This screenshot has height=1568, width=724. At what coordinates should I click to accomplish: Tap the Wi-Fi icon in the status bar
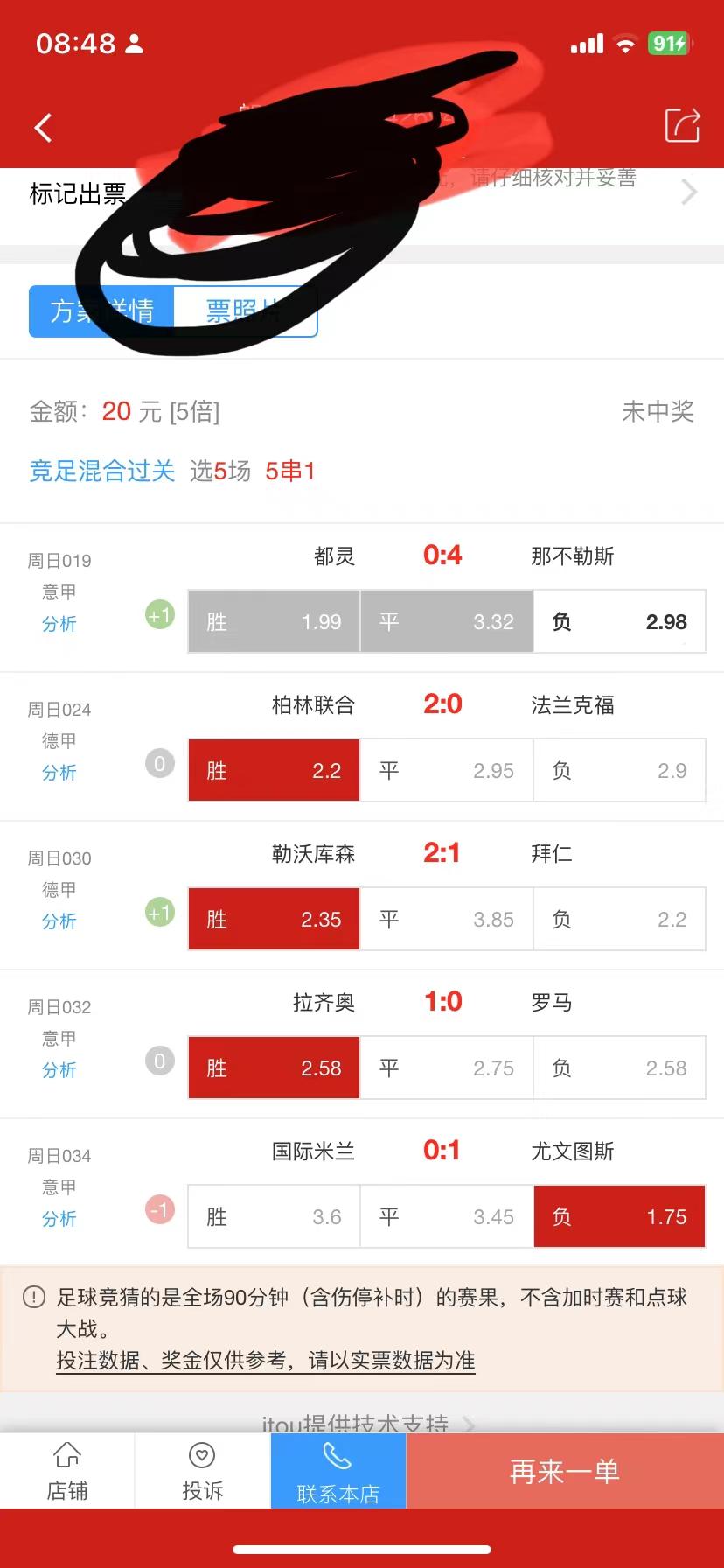pos(627,43)
